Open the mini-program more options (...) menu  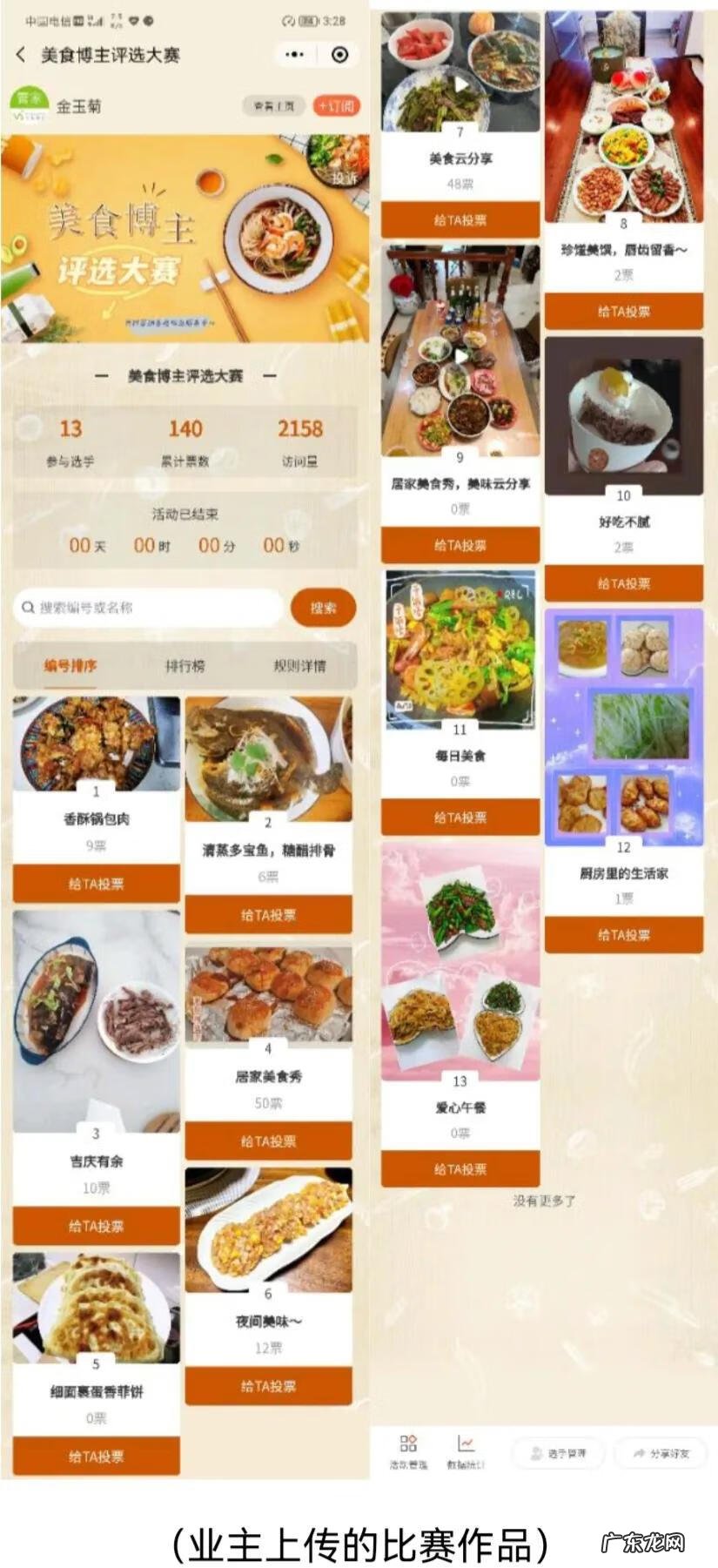[292, 52]
